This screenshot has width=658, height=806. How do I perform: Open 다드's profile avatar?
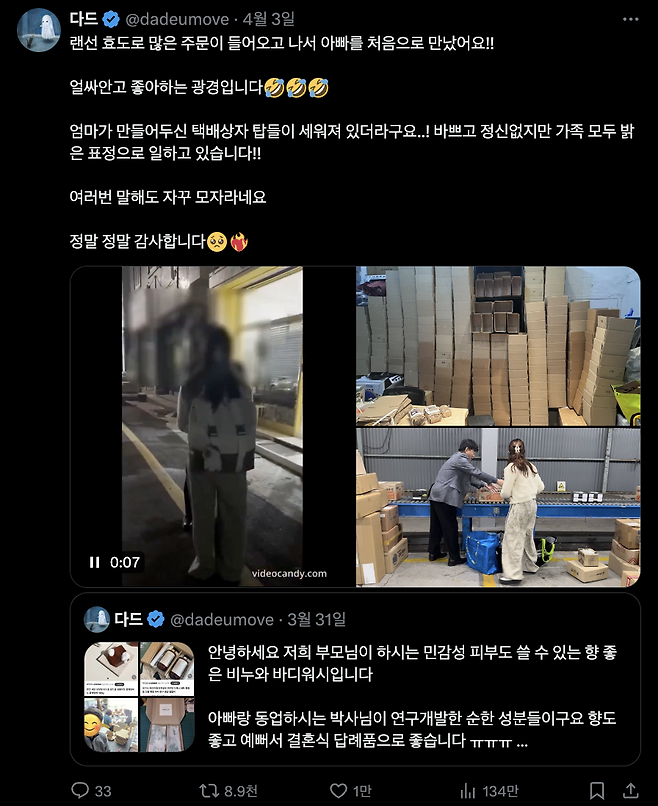pyautogui.click(x=36, y=29)
